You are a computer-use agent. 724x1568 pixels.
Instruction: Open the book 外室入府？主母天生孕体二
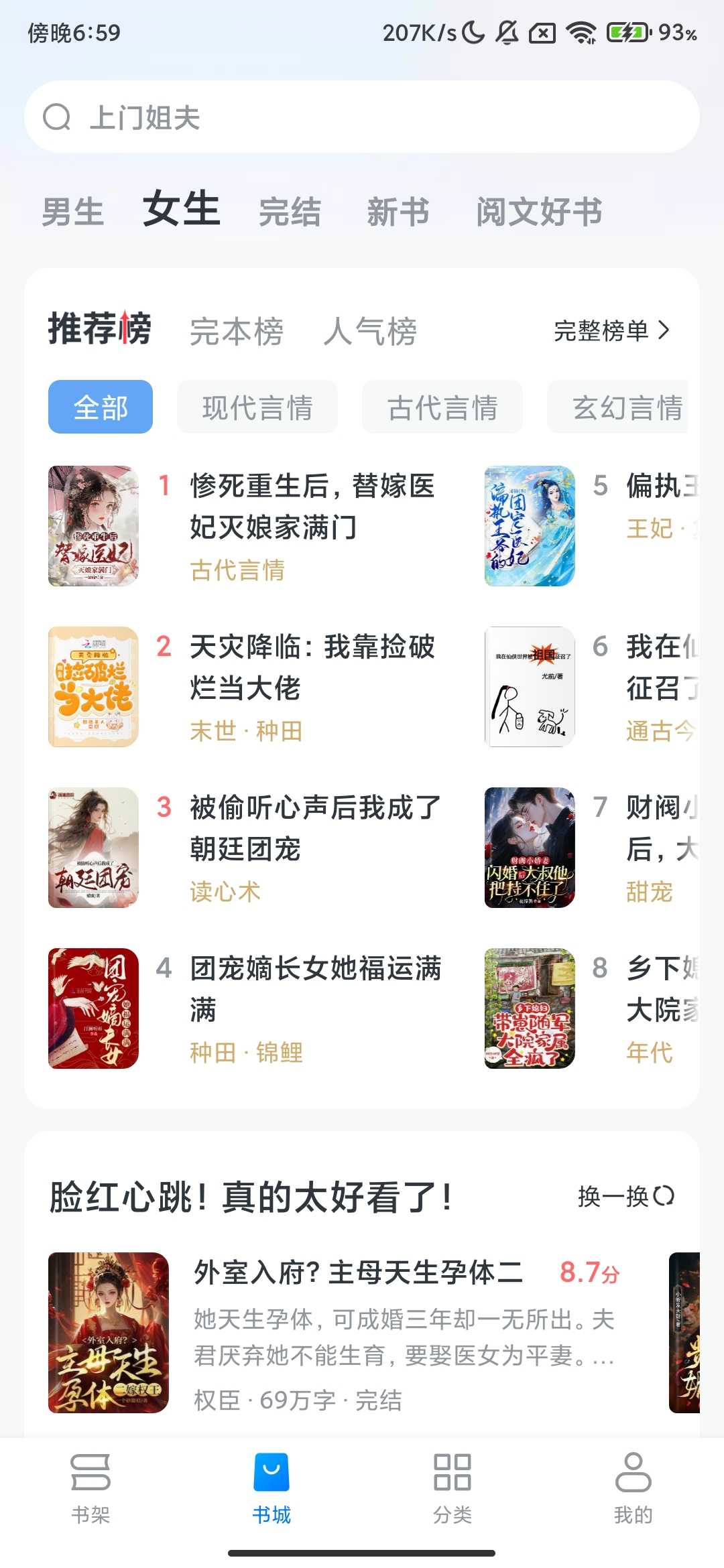[358, 1272]
